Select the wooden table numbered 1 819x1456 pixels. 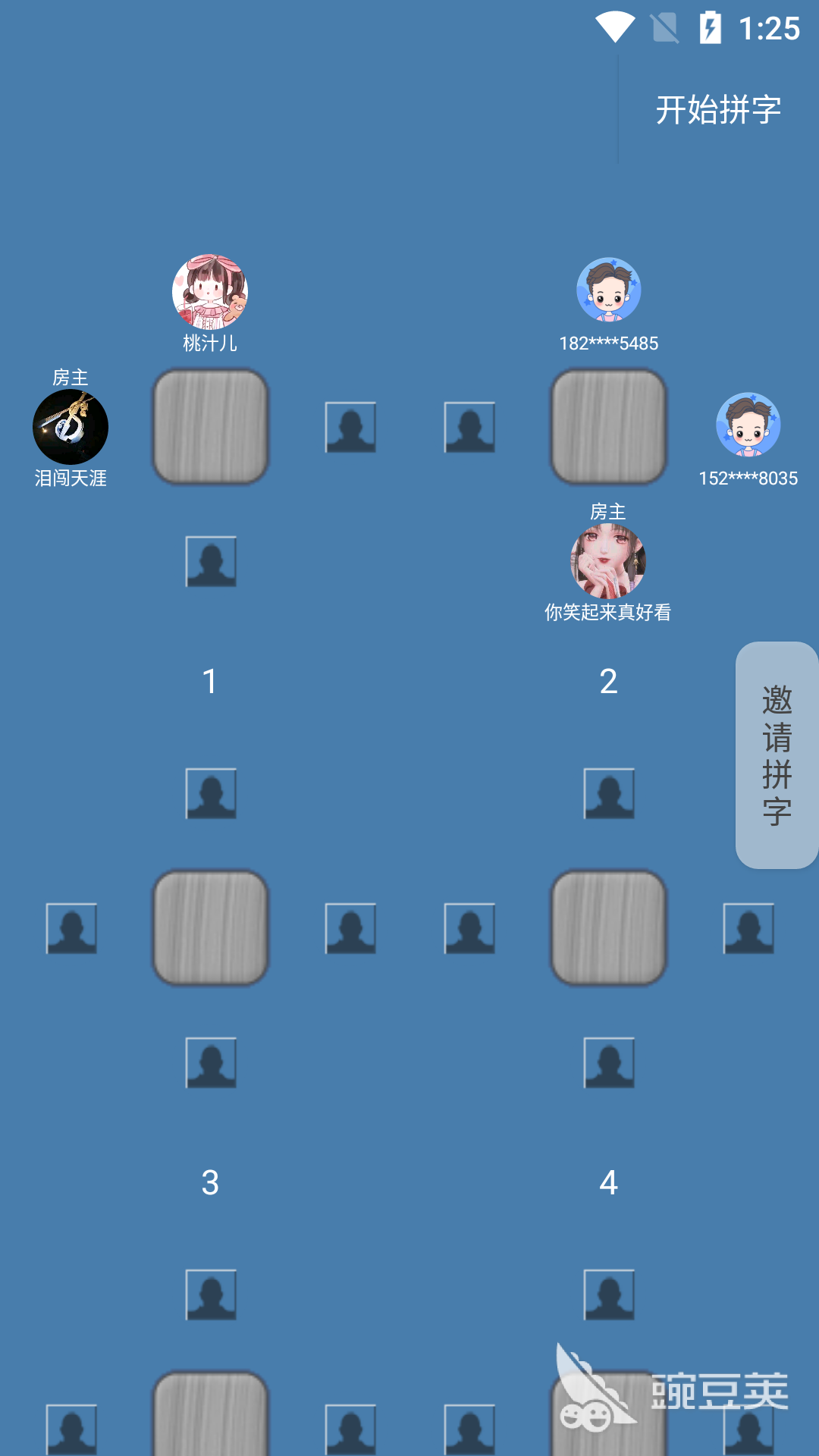[x=211, y=427]
